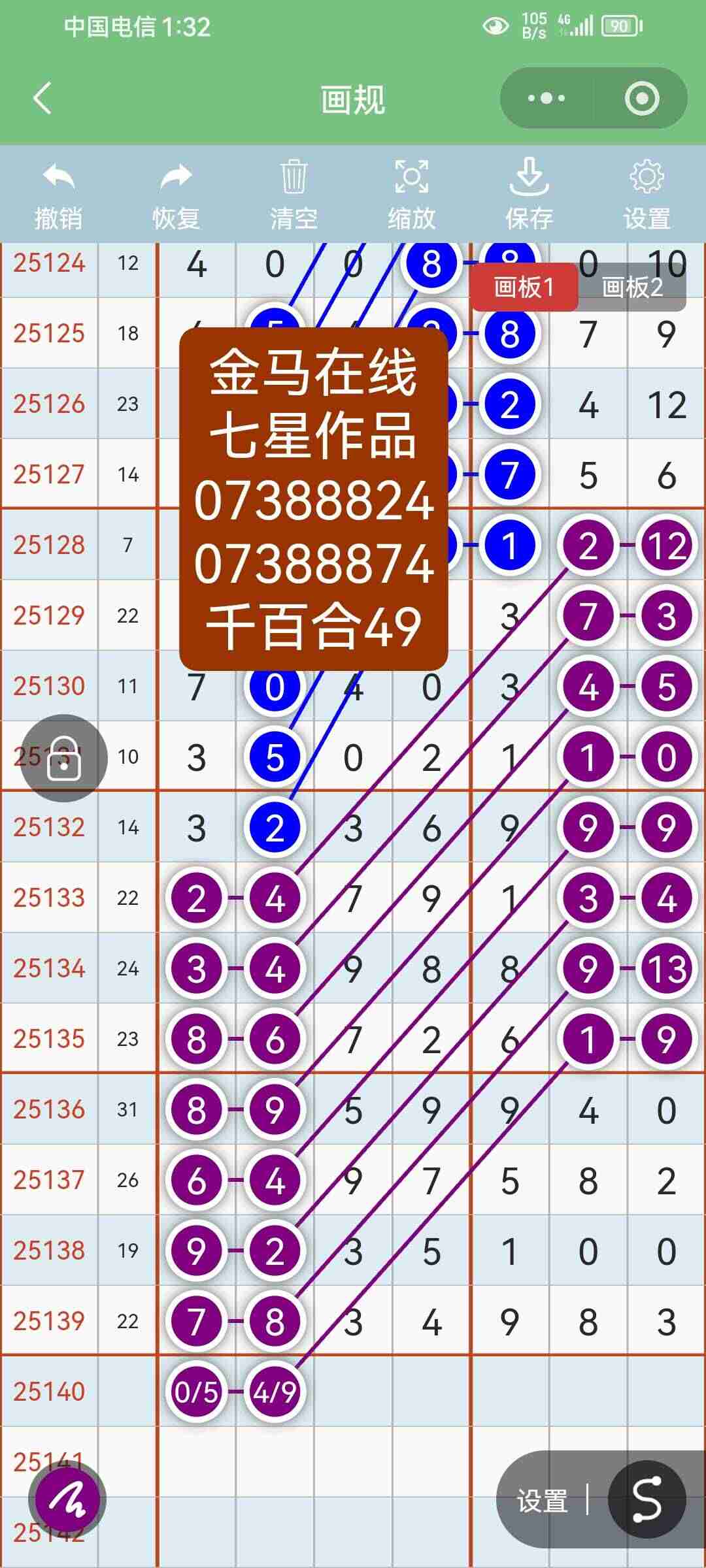Switch to the 画板1 tab
706x1568 pixels.
point(524,287)
